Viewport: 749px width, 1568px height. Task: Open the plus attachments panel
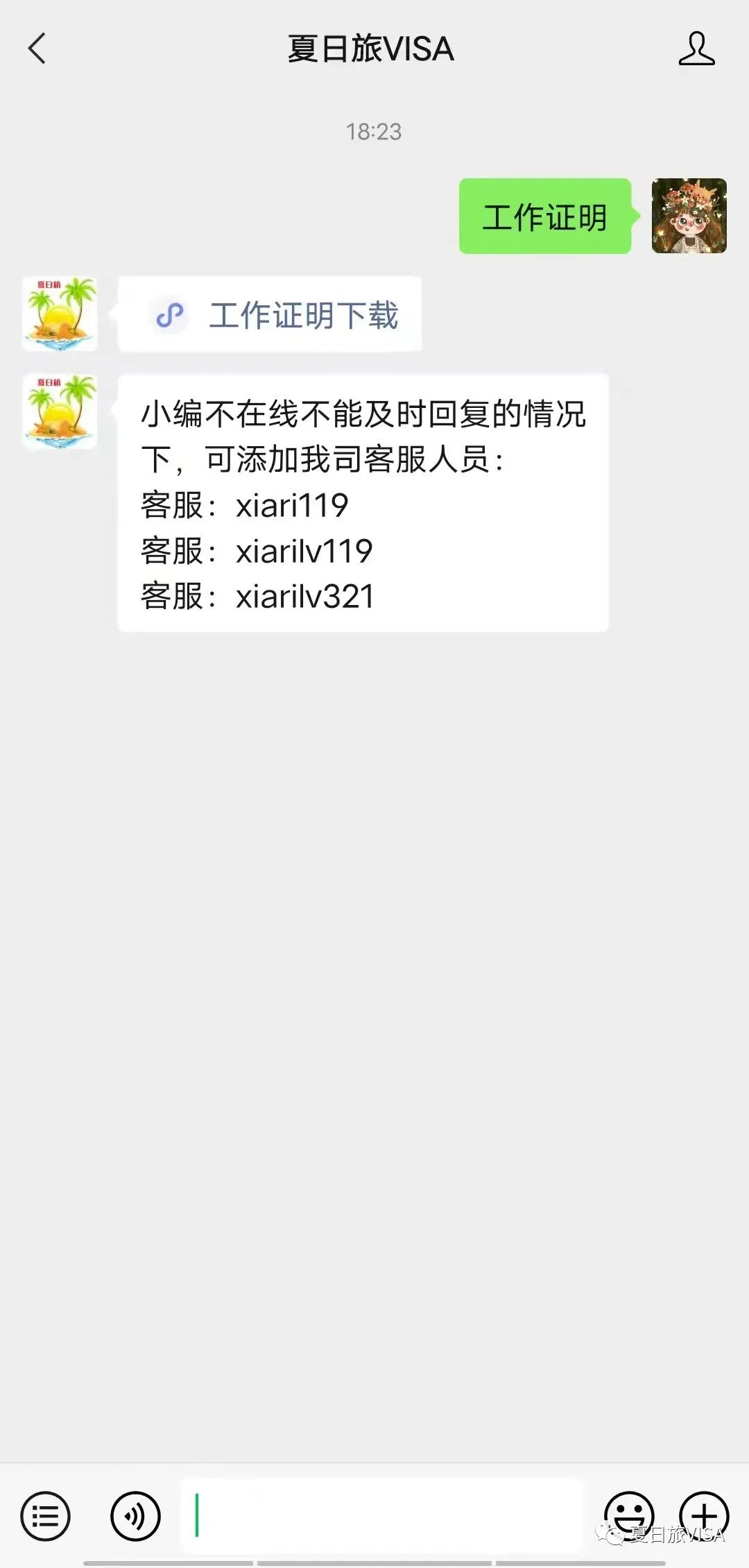click(703, 1515)
